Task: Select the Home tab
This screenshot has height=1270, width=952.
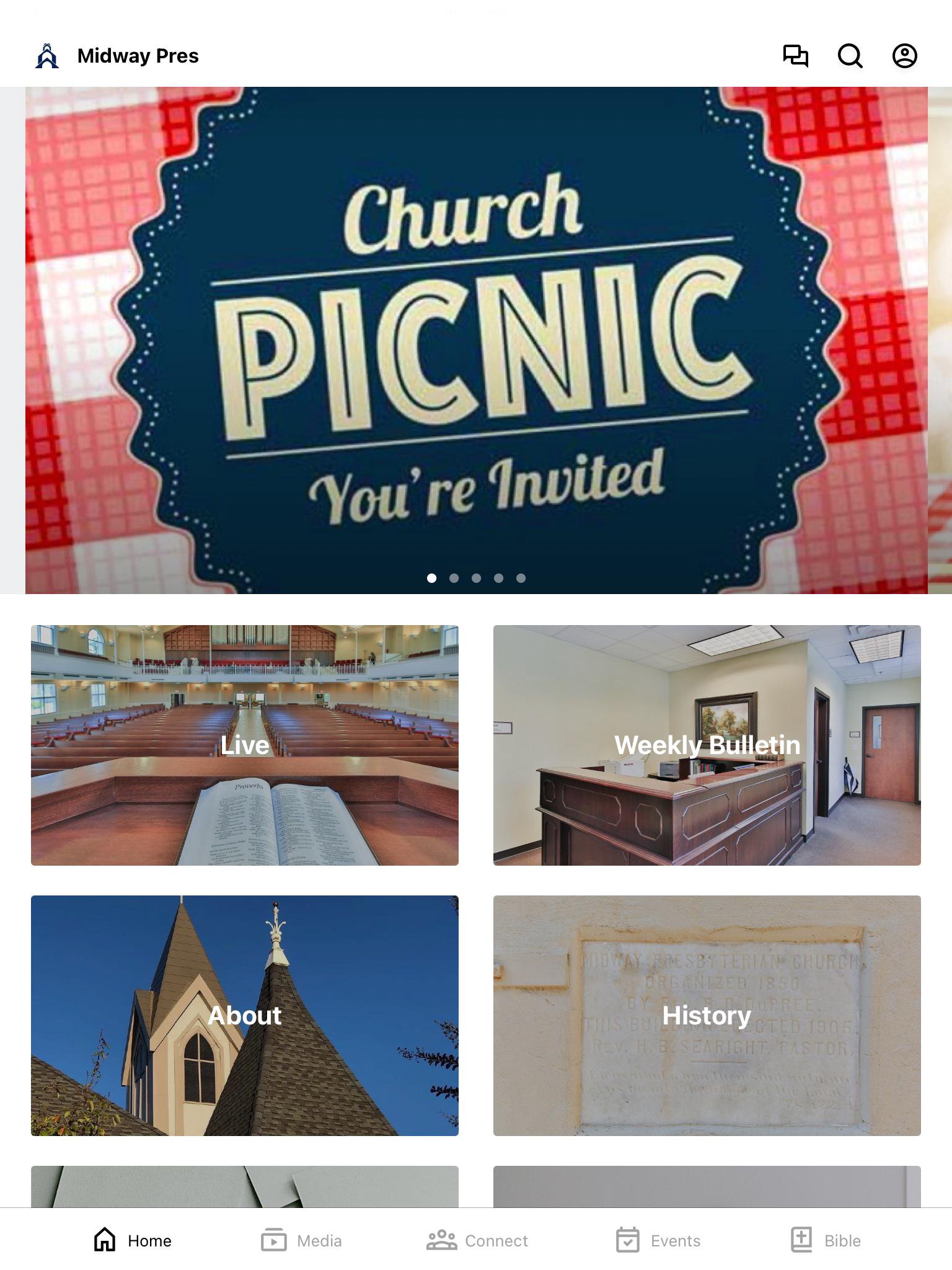Action: tap(133, 1240)
